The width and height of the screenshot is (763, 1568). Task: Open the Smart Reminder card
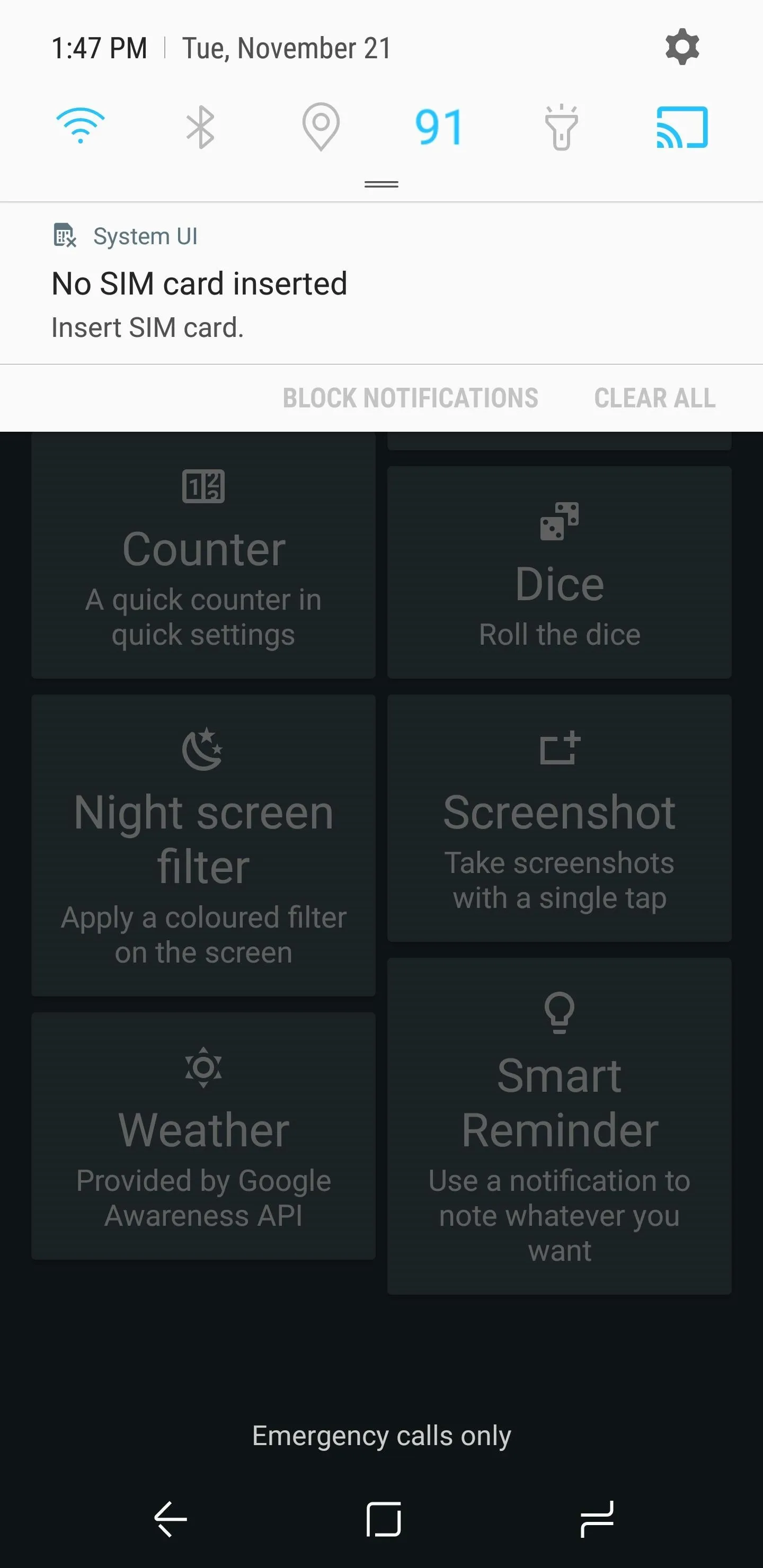(x=559, y=1126)
